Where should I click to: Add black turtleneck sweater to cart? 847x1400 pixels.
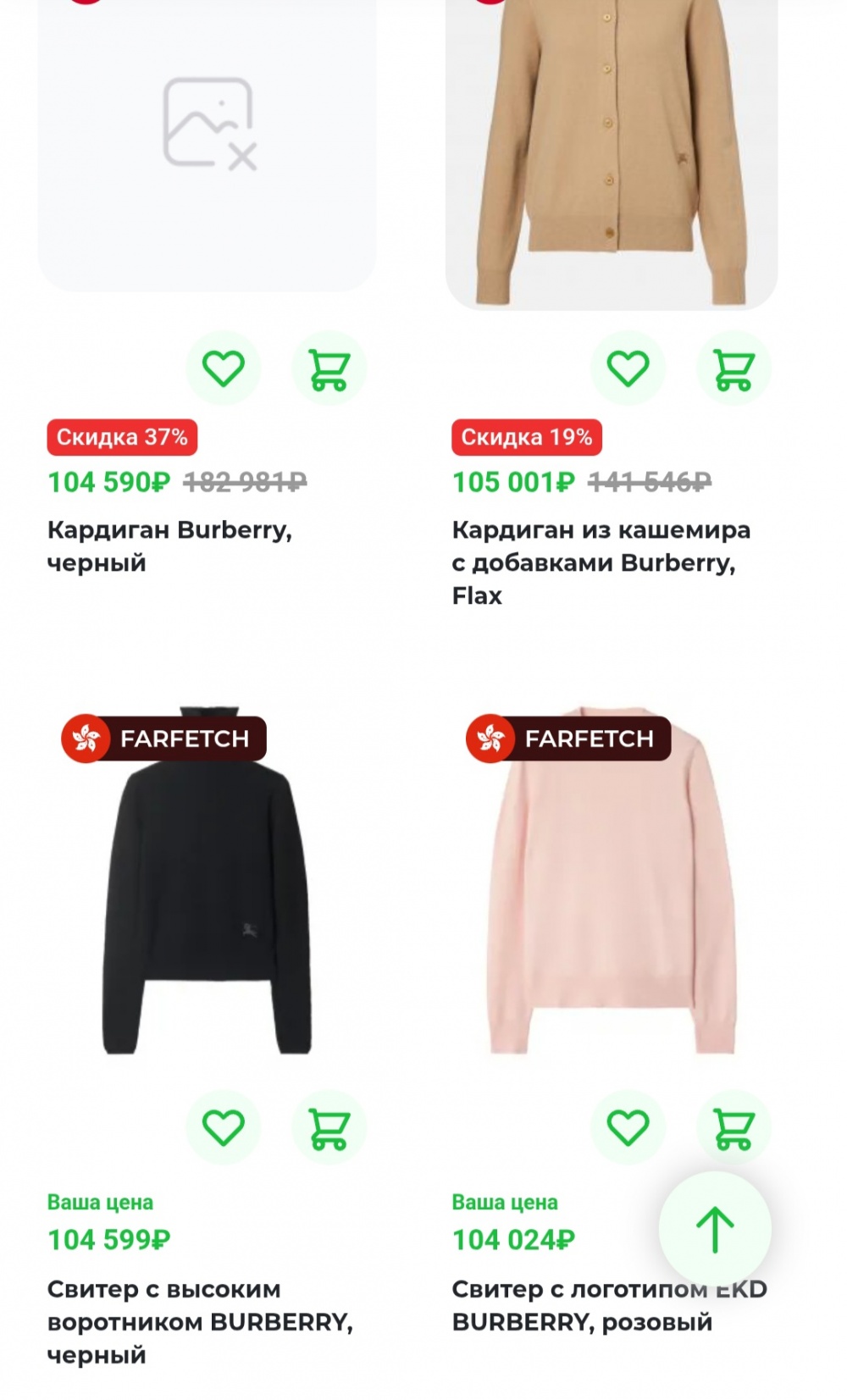click(x=330, y=1126)
